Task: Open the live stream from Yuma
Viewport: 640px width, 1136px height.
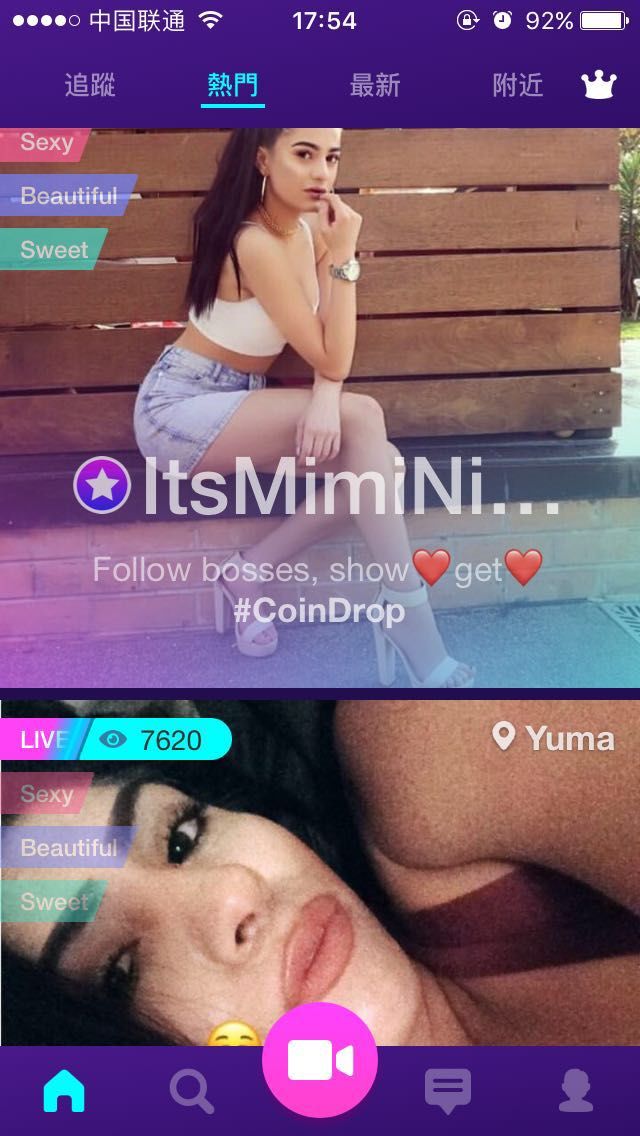Action: (x=320, y=873)
